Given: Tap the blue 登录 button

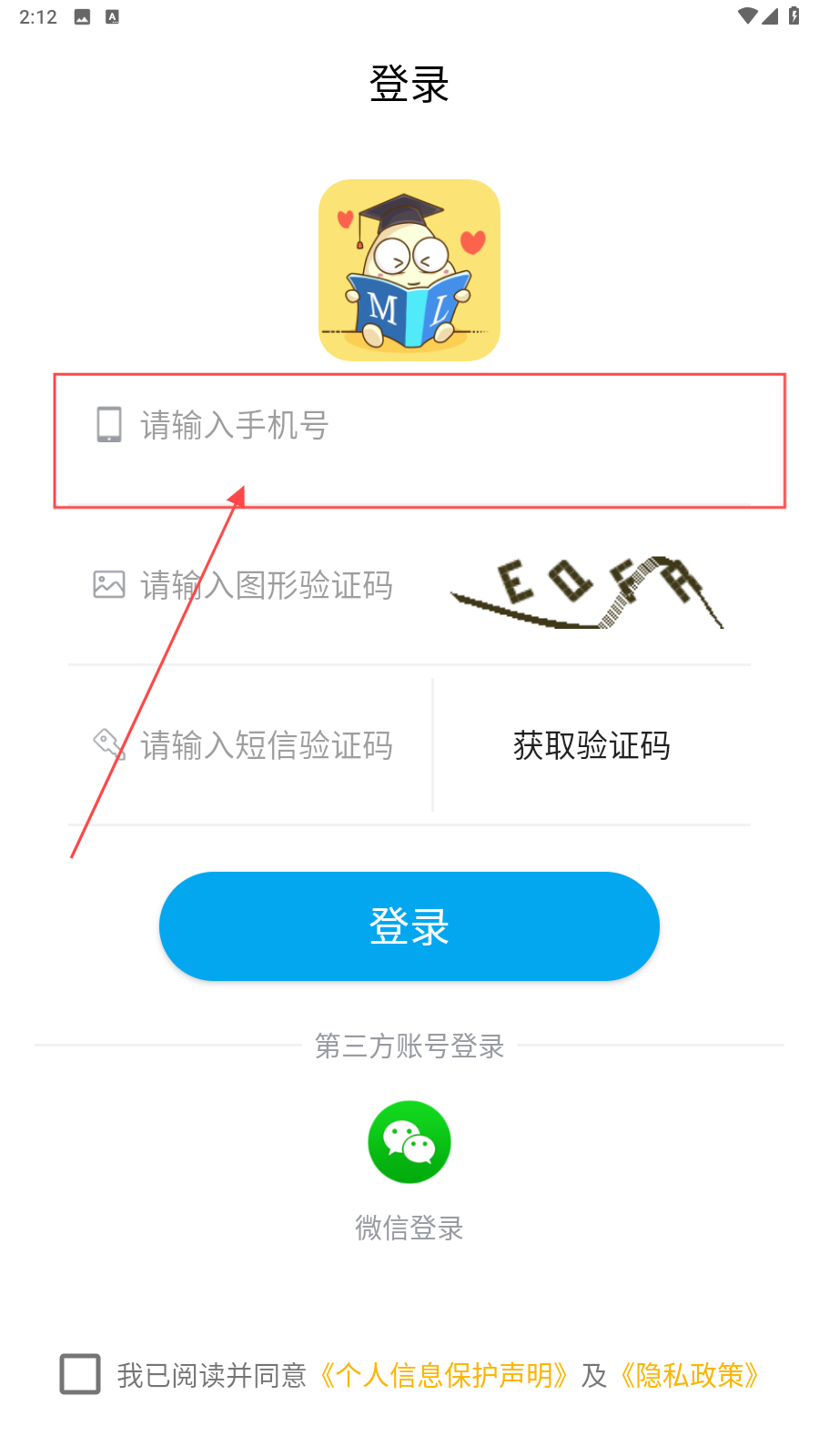Looking at the screenshot, I should click(x=409, y=926).
